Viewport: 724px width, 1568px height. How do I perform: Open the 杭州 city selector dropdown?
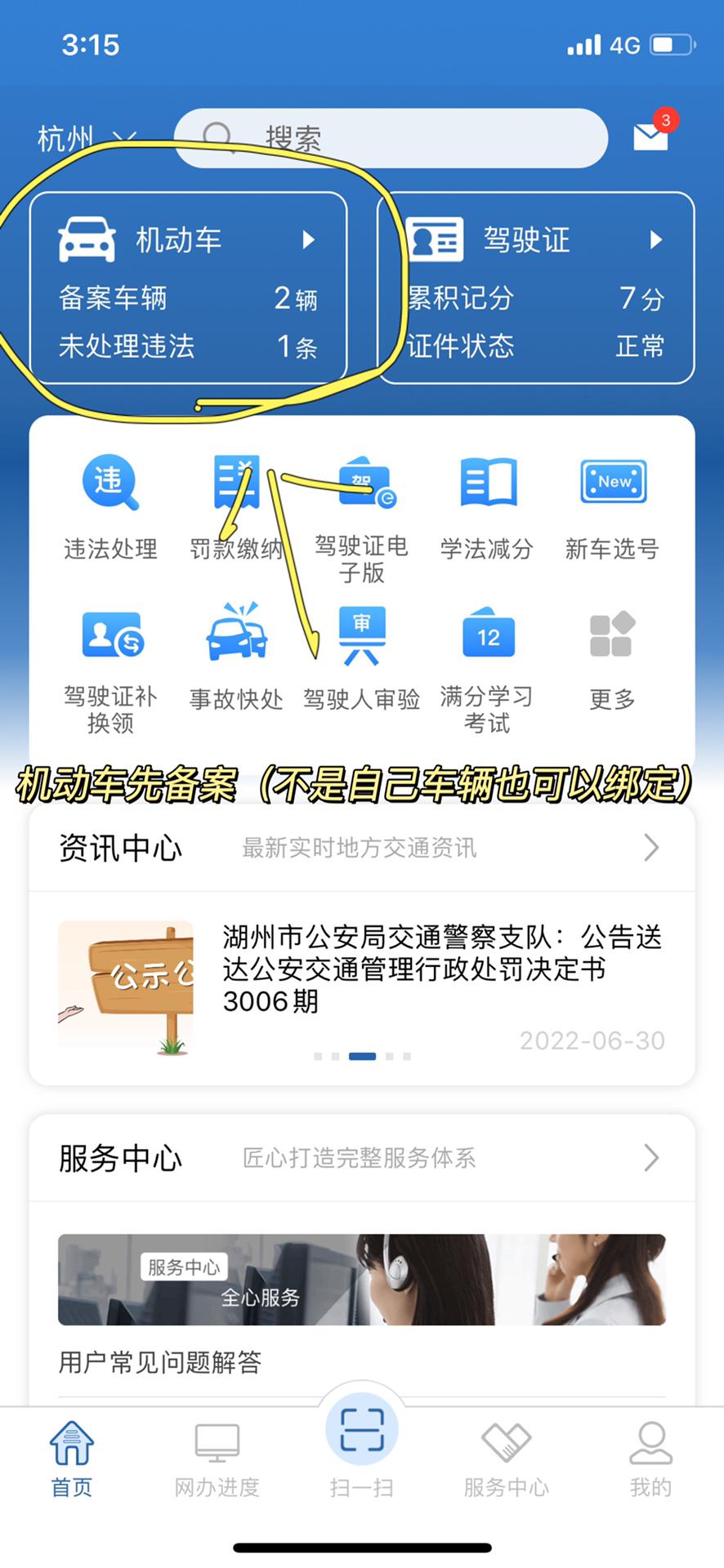86,136
